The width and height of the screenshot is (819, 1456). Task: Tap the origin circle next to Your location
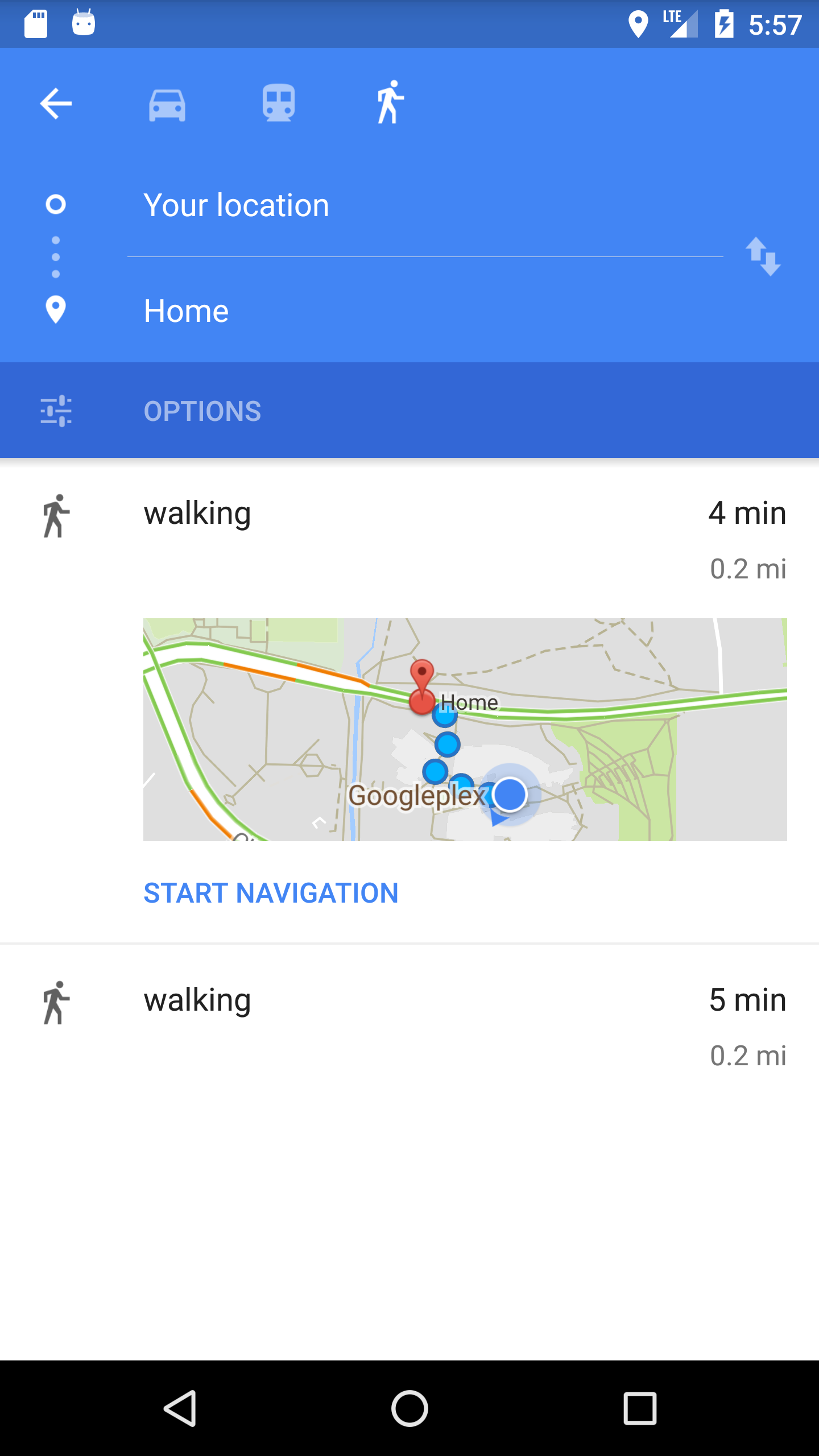56,203
